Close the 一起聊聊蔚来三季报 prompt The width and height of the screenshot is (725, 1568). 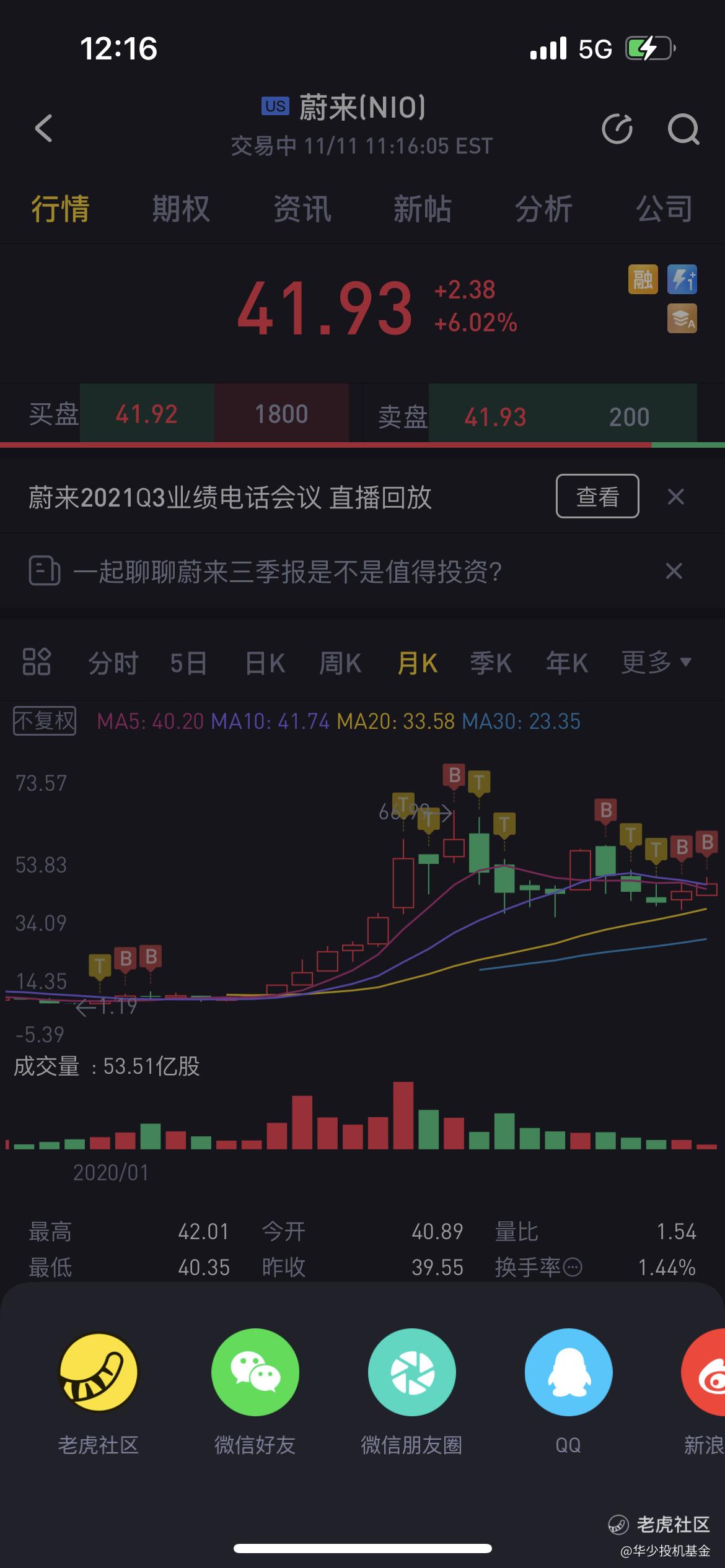pos(674,570)
